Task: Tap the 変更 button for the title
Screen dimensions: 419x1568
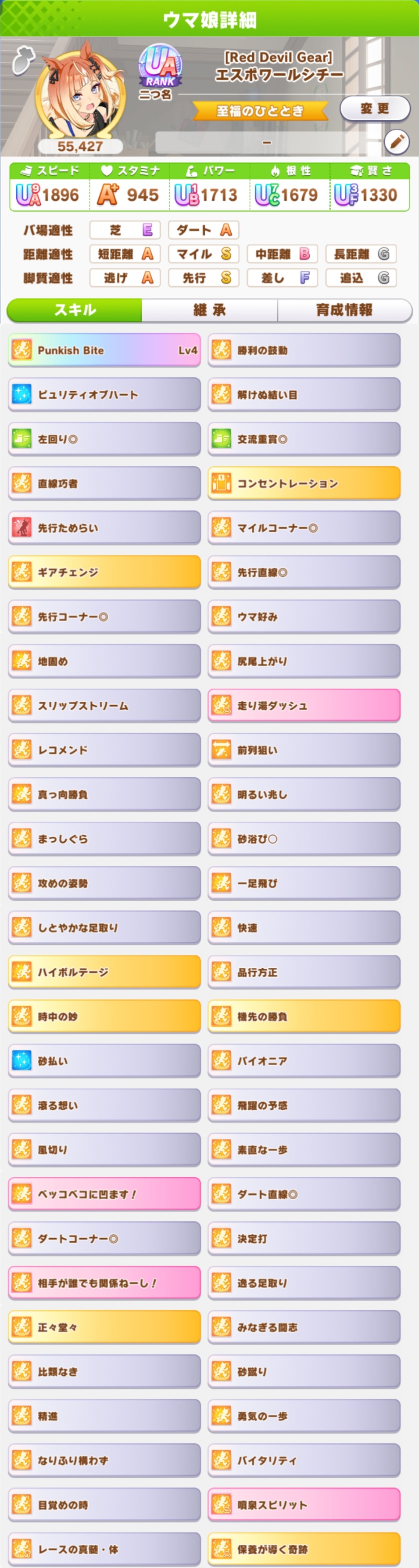Action: (x=374, y=109)
